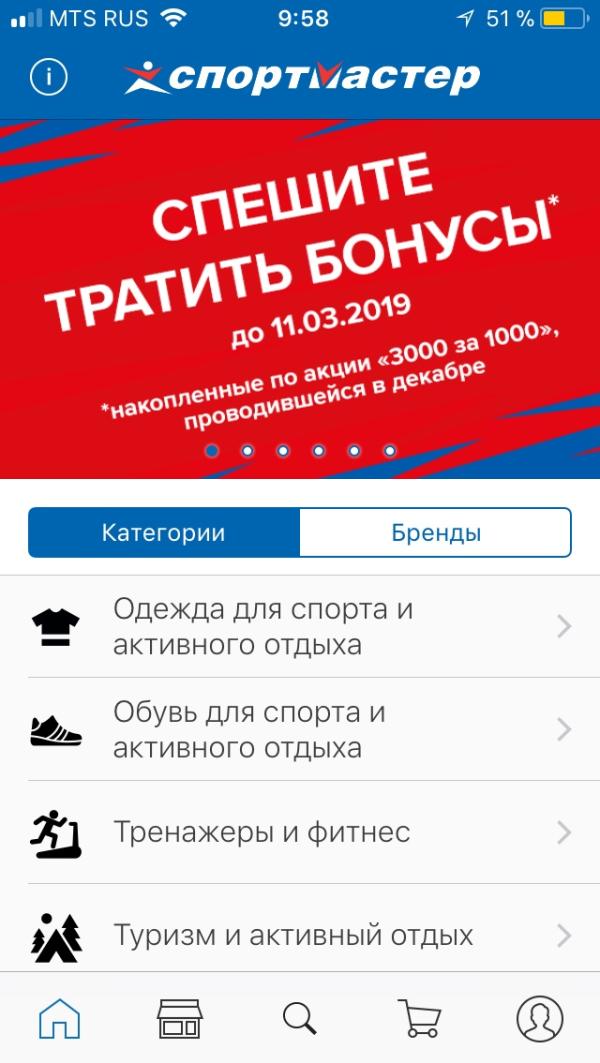
Task: Open Одежда для спорта category
Action: click(x=300, y=627)
